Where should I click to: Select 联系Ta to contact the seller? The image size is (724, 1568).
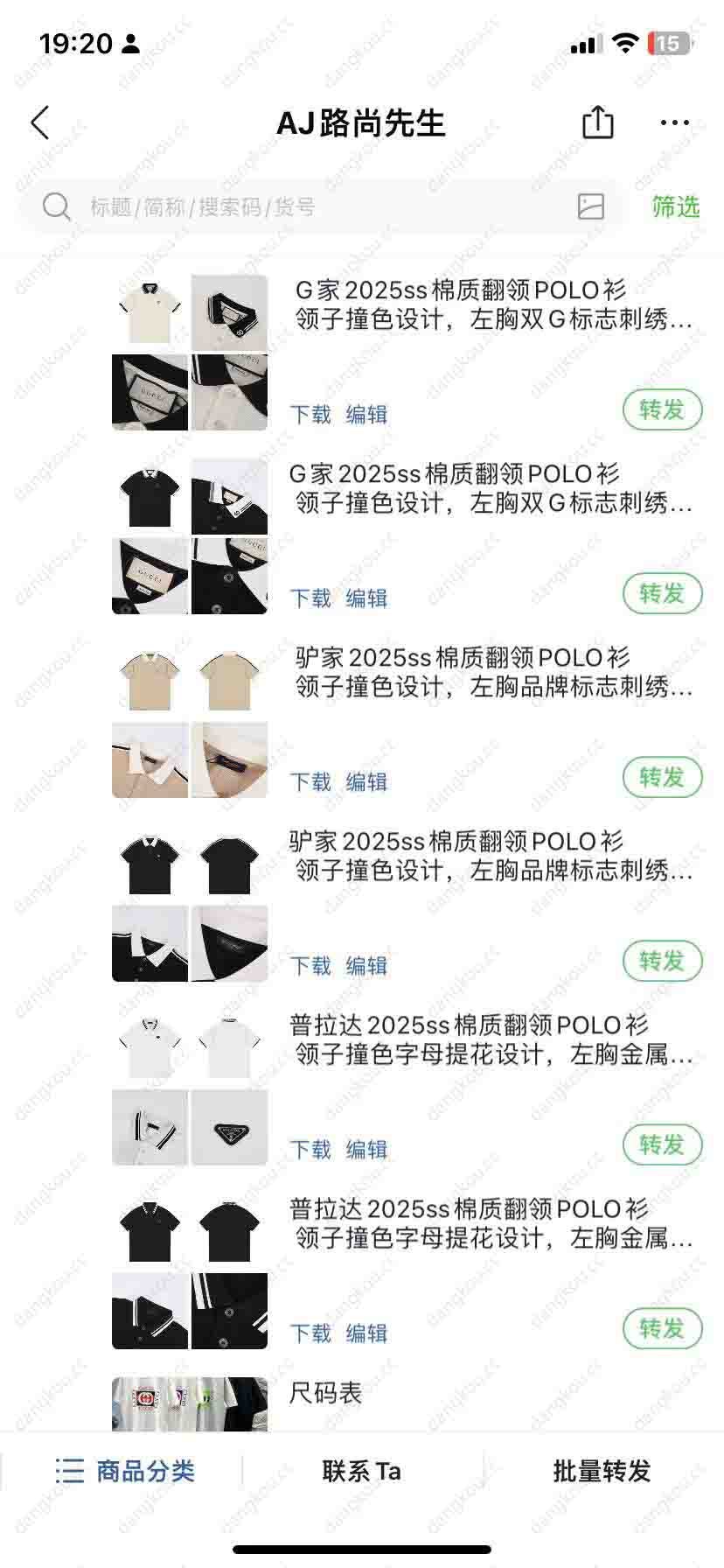[x=361, y=1472]
